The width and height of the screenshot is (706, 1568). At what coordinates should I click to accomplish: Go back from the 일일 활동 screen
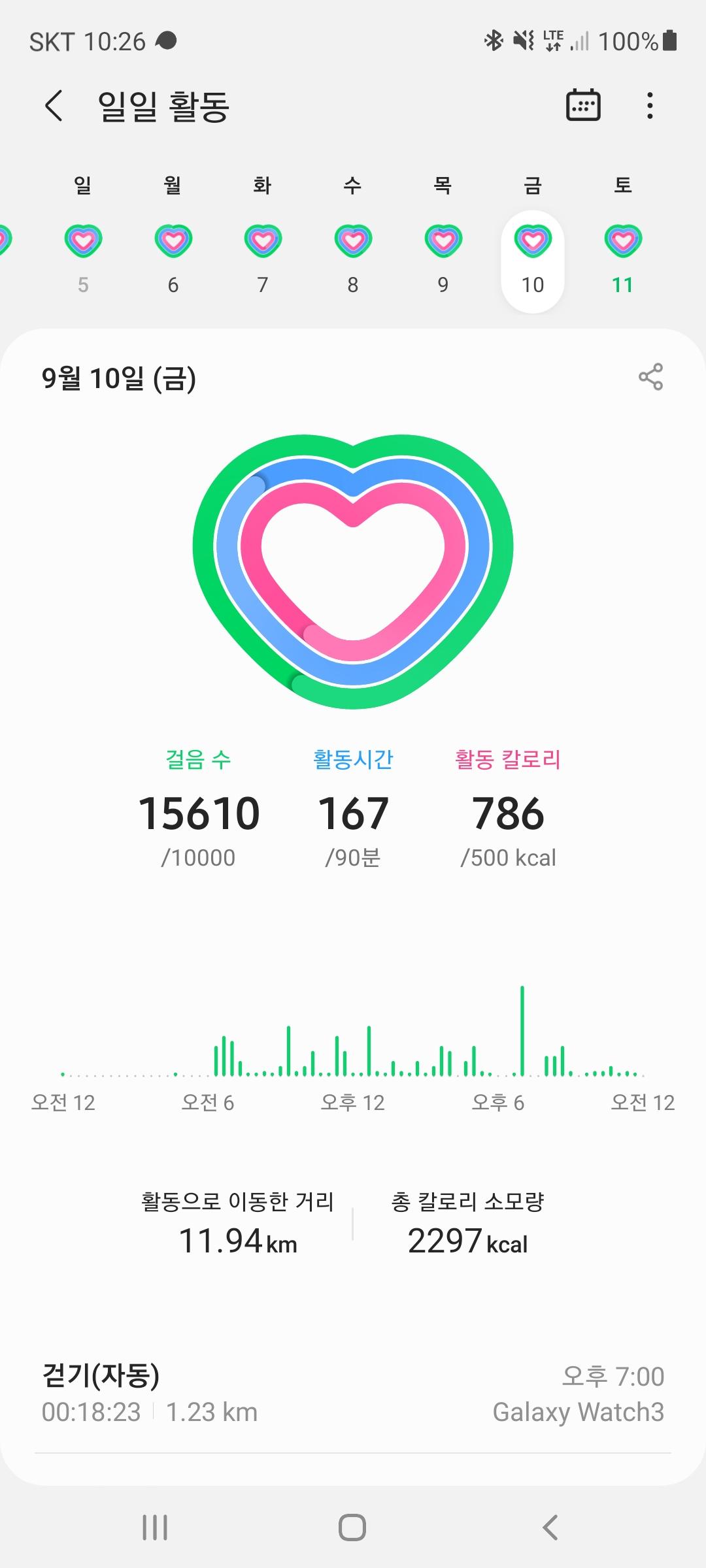[54, 106]
